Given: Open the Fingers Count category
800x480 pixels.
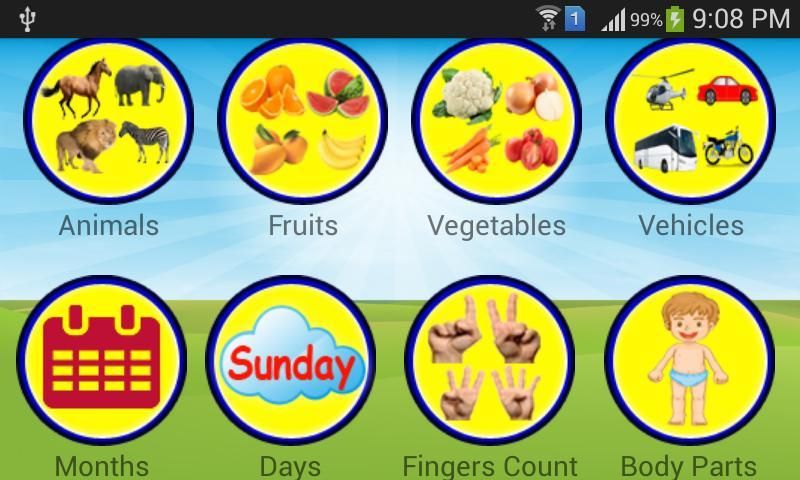Looking at the screenshot, I should pos(489,362).
